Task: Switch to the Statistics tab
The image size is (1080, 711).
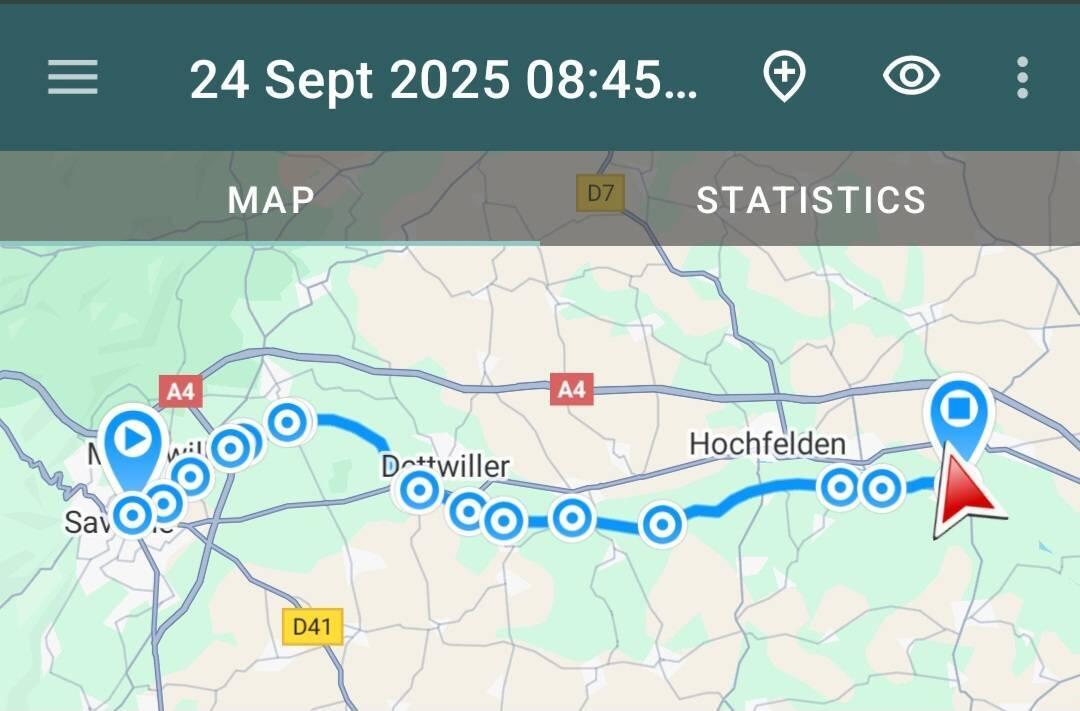Action: [811, 200]
